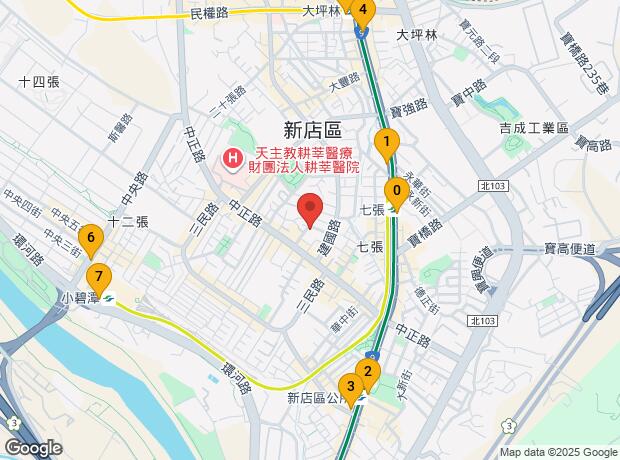The image size is (620, 460).
Task: Open yellow map marker 2
Action: [367, 376]
